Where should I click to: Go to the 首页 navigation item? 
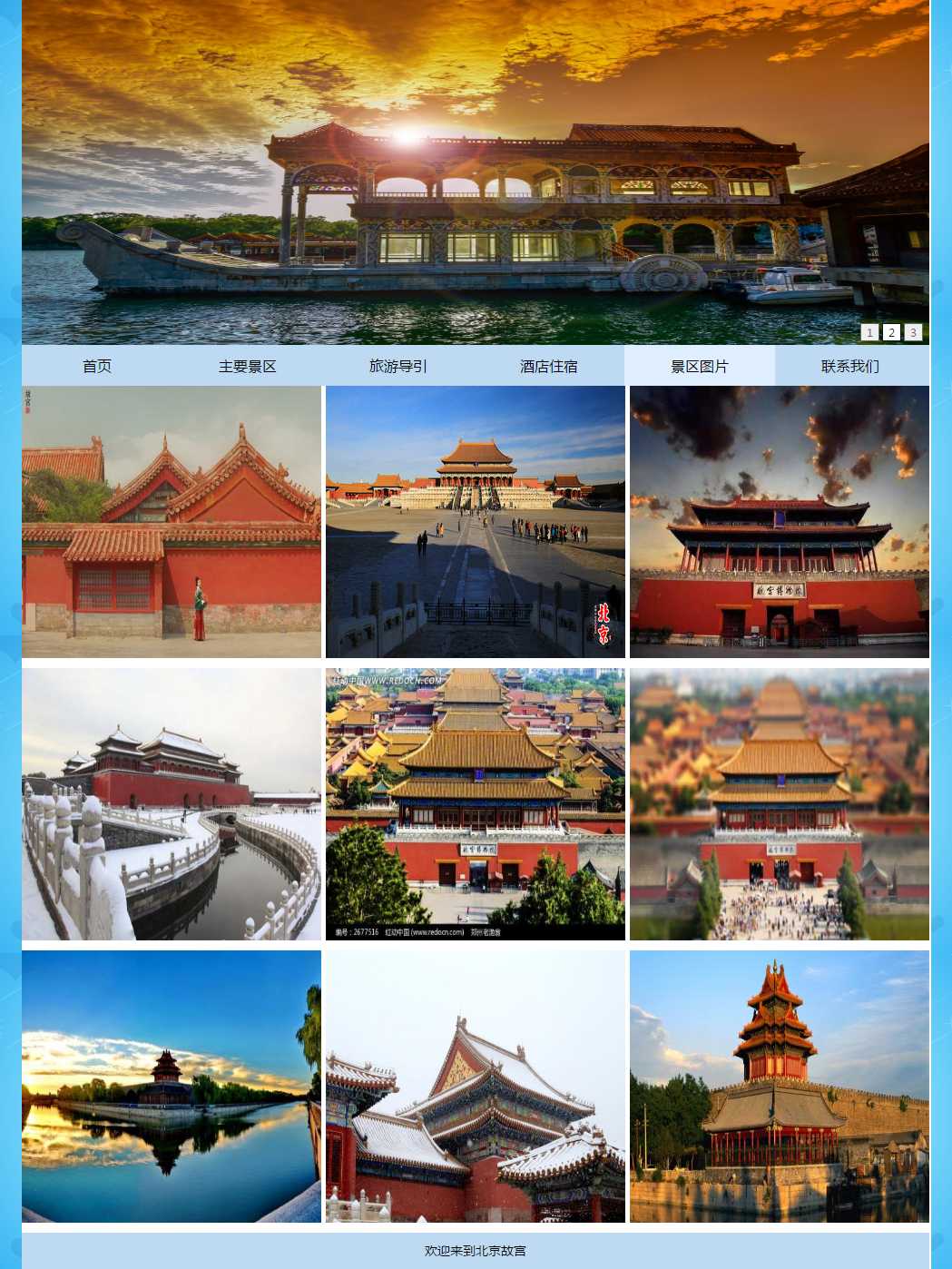(x=97, y=366)
